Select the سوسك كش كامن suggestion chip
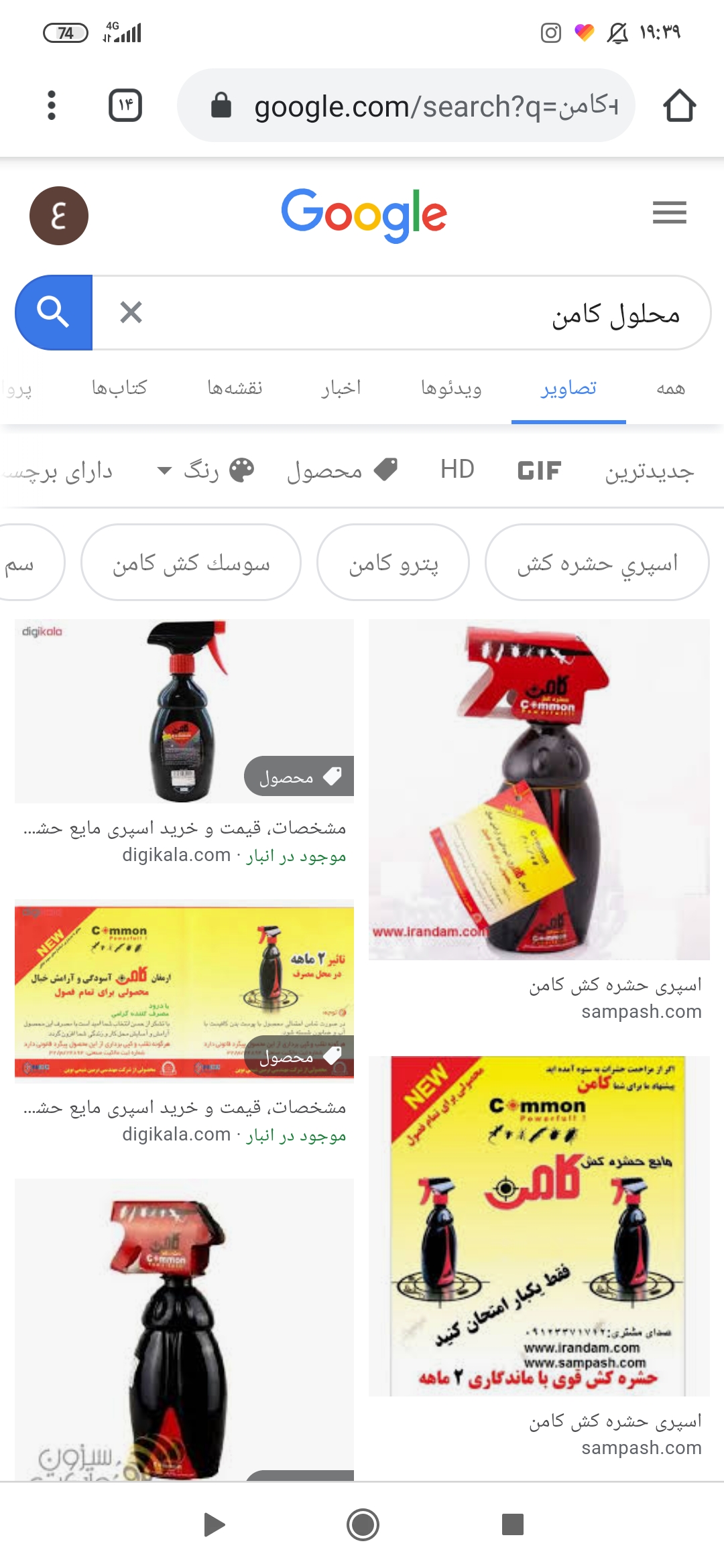 tap(191, 563)
